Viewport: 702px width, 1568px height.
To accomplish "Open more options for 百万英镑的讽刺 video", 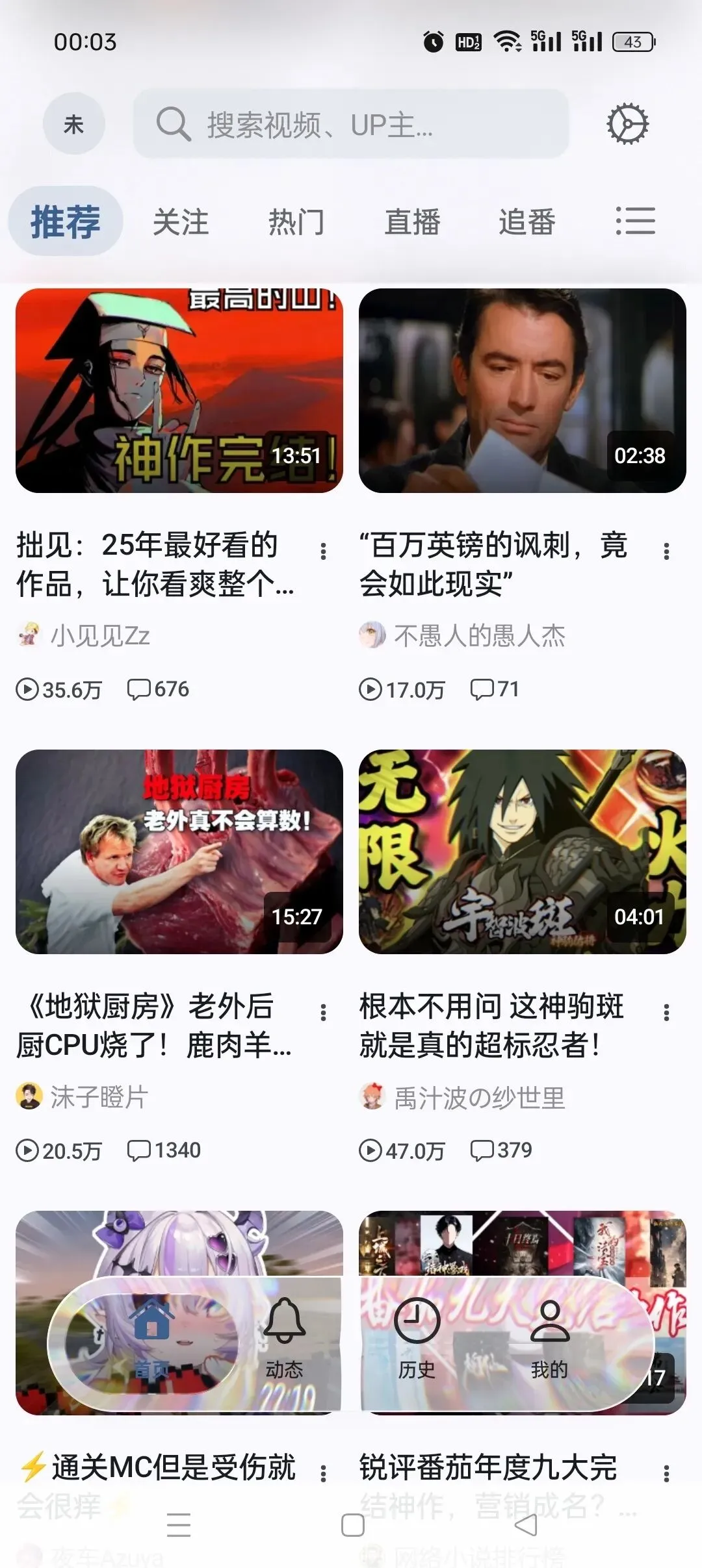I will 666,551.
